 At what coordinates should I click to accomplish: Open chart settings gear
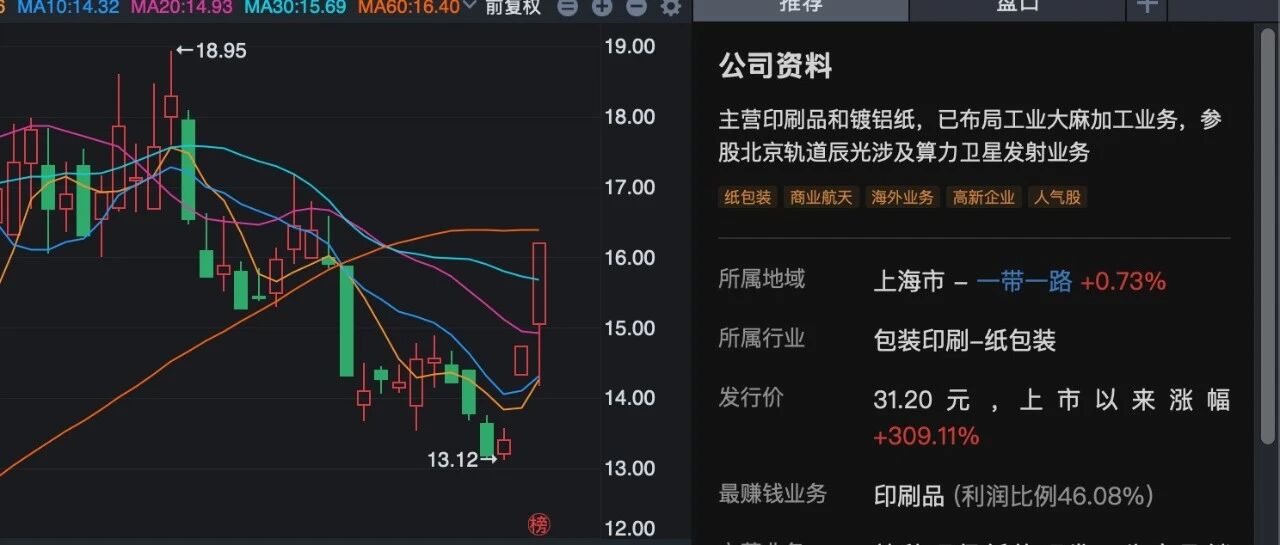670,8
